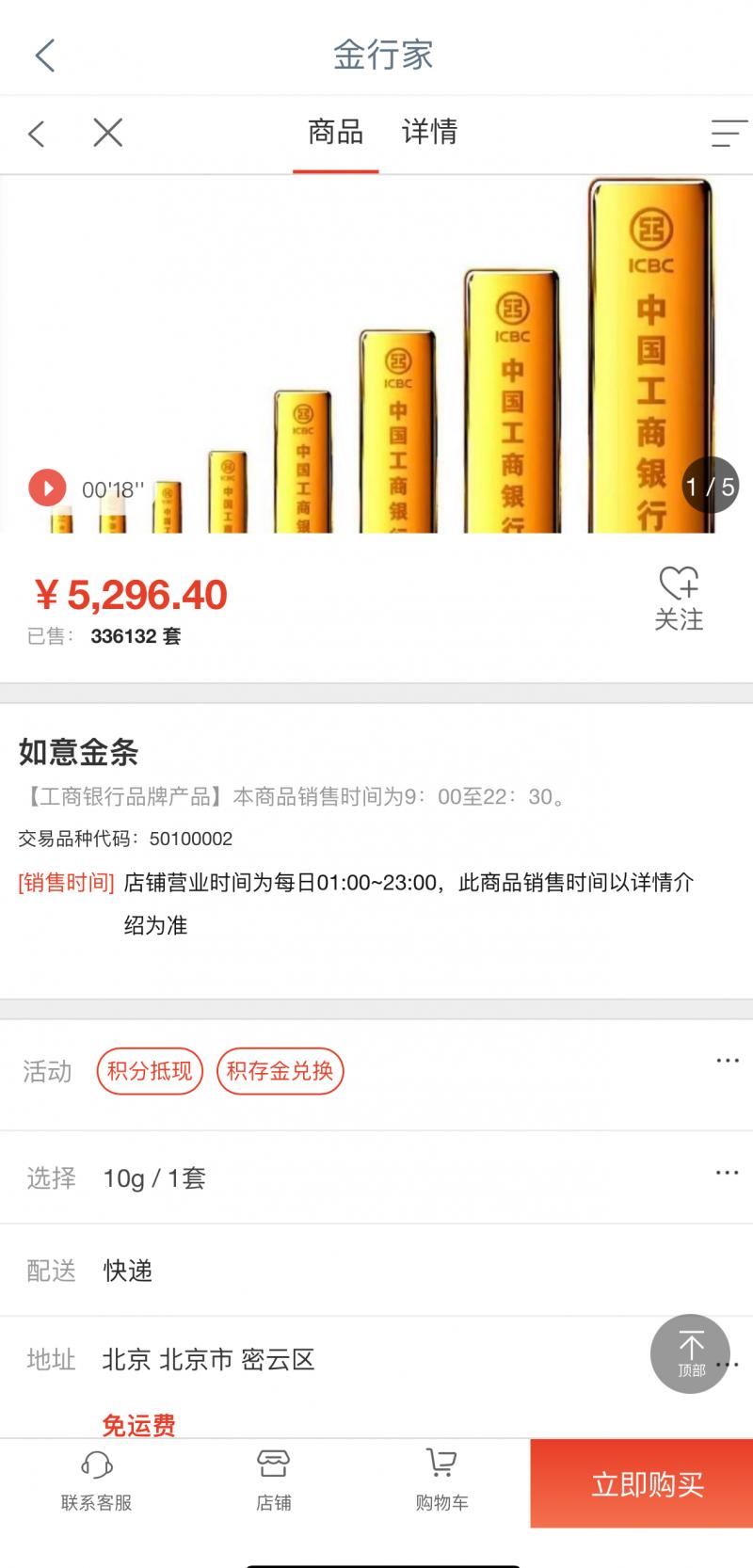This screenshot has width=753, height=1568.
Task: Tap the 免运费 free shipping link
Action: tap(138, 1426)
